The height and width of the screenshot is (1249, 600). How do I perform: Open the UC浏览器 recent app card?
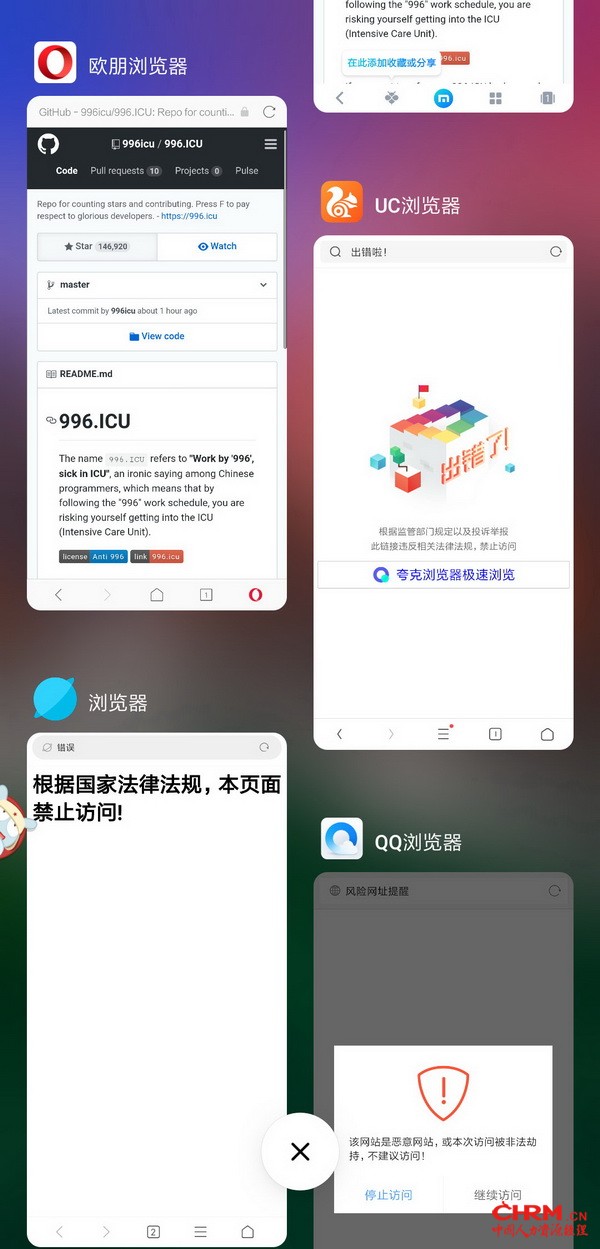coord(443,492)
